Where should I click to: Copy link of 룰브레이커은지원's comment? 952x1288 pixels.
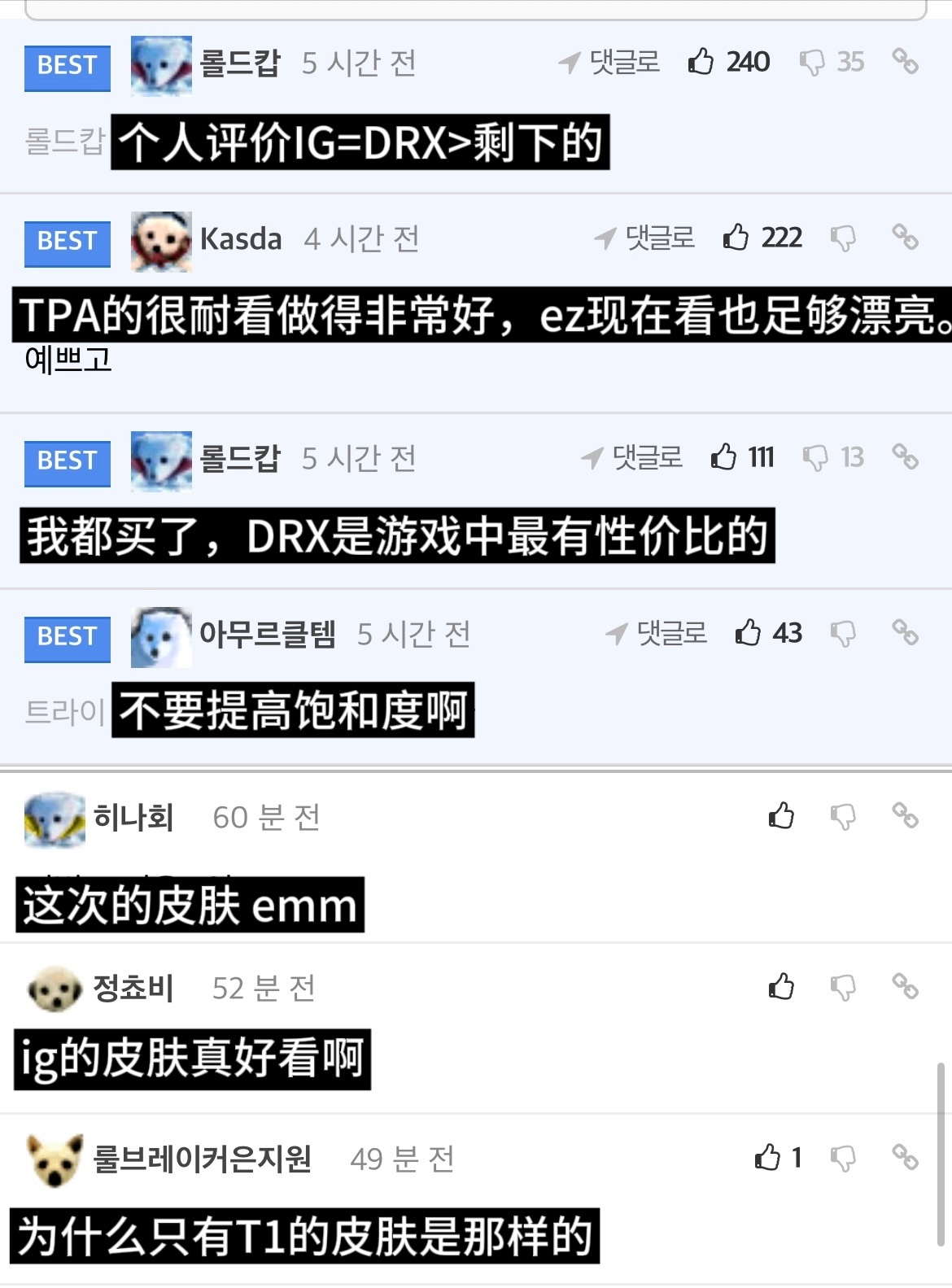click(x=905, y=1156)
